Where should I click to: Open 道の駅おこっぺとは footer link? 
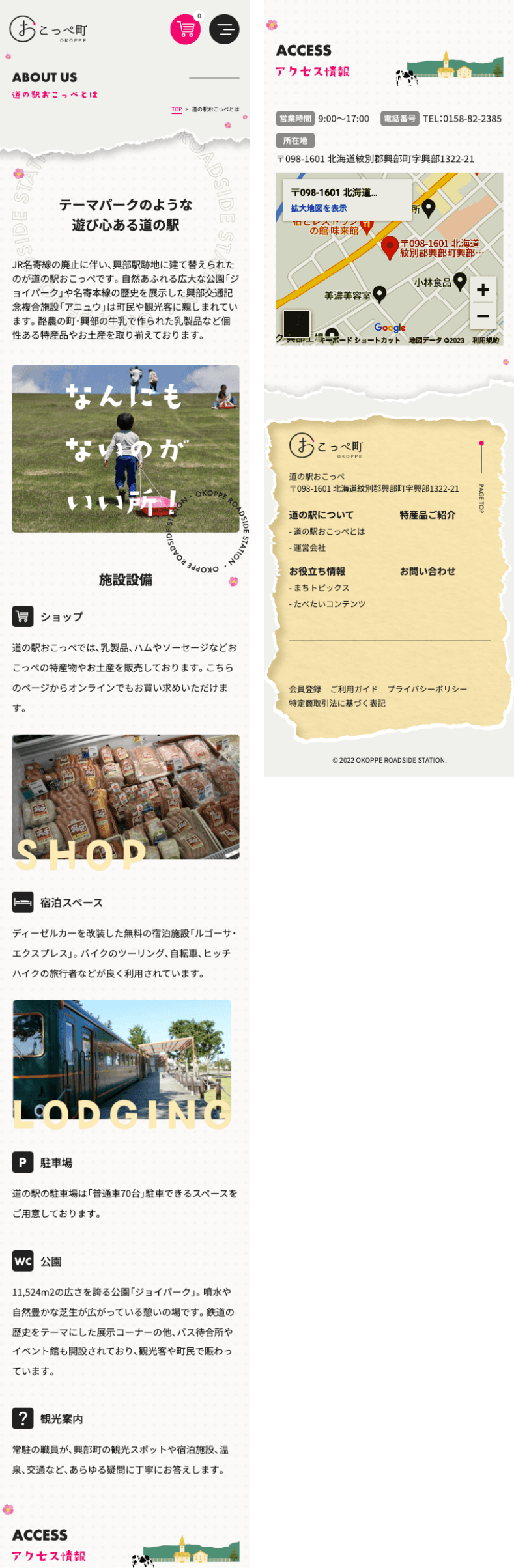click(x=329, y=531)
